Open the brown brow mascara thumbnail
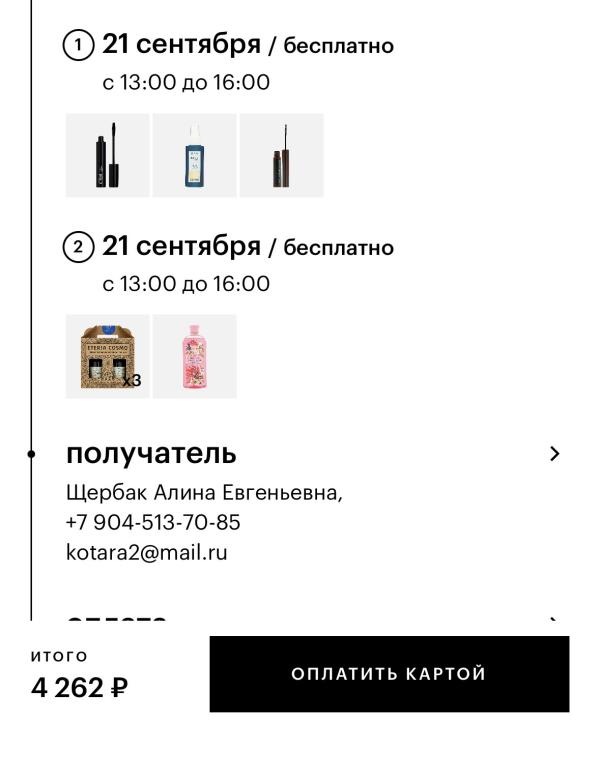This screenshot has width=600, height=778. coord(281,155)
